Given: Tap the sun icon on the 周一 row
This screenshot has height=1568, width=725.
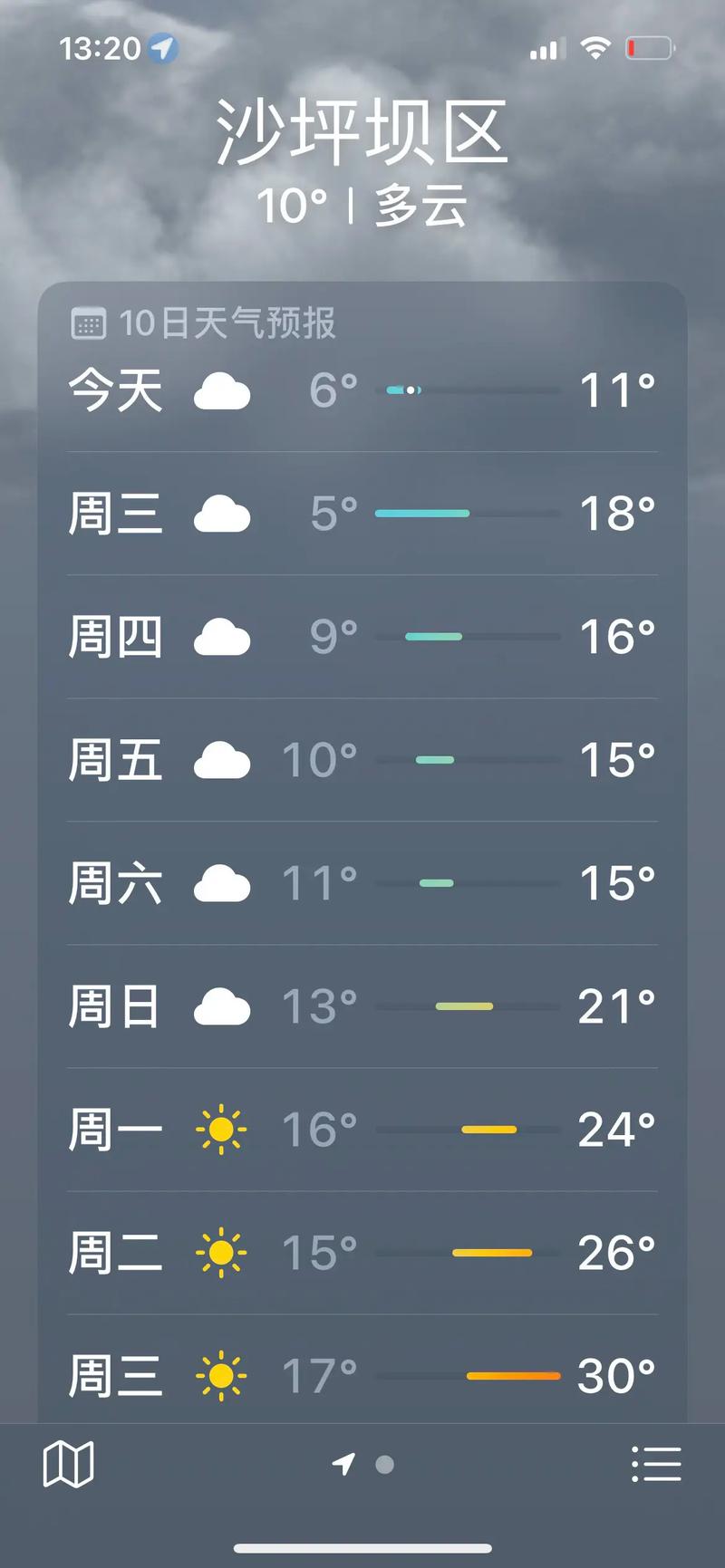Looking at the screenshot, I should click(220, 1129).
